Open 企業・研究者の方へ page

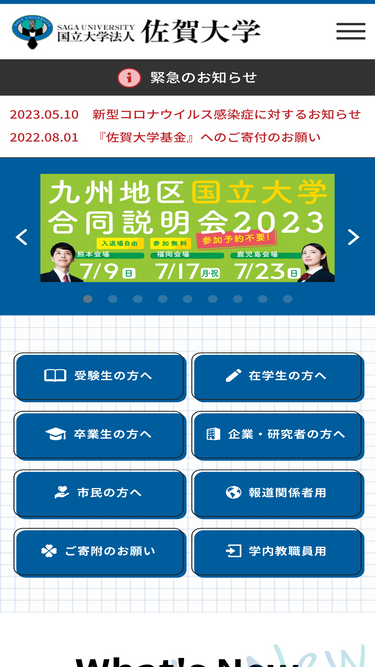pos(278,435)
